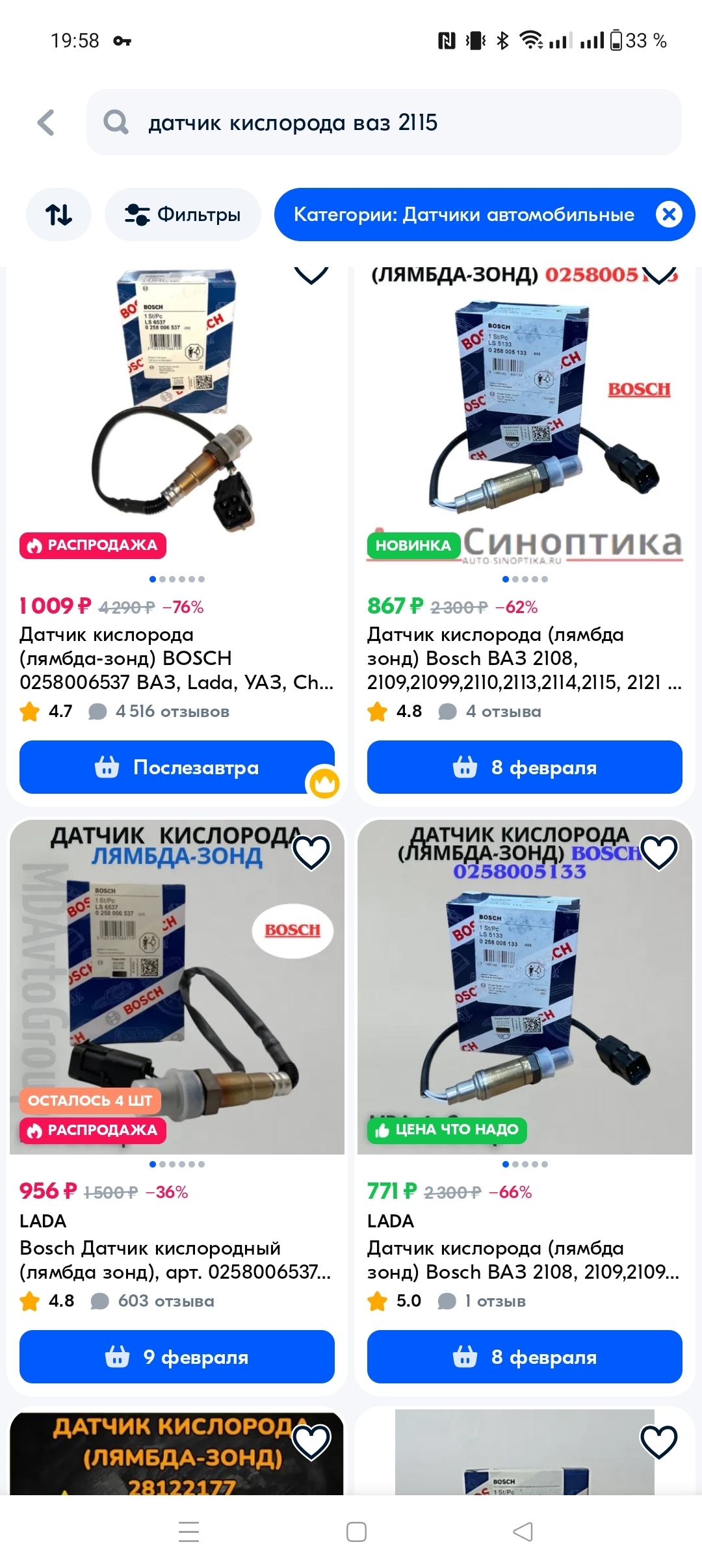
Task: Open the 956 ₽ Bosch Датчик кислородный product
Action: 177,1260
